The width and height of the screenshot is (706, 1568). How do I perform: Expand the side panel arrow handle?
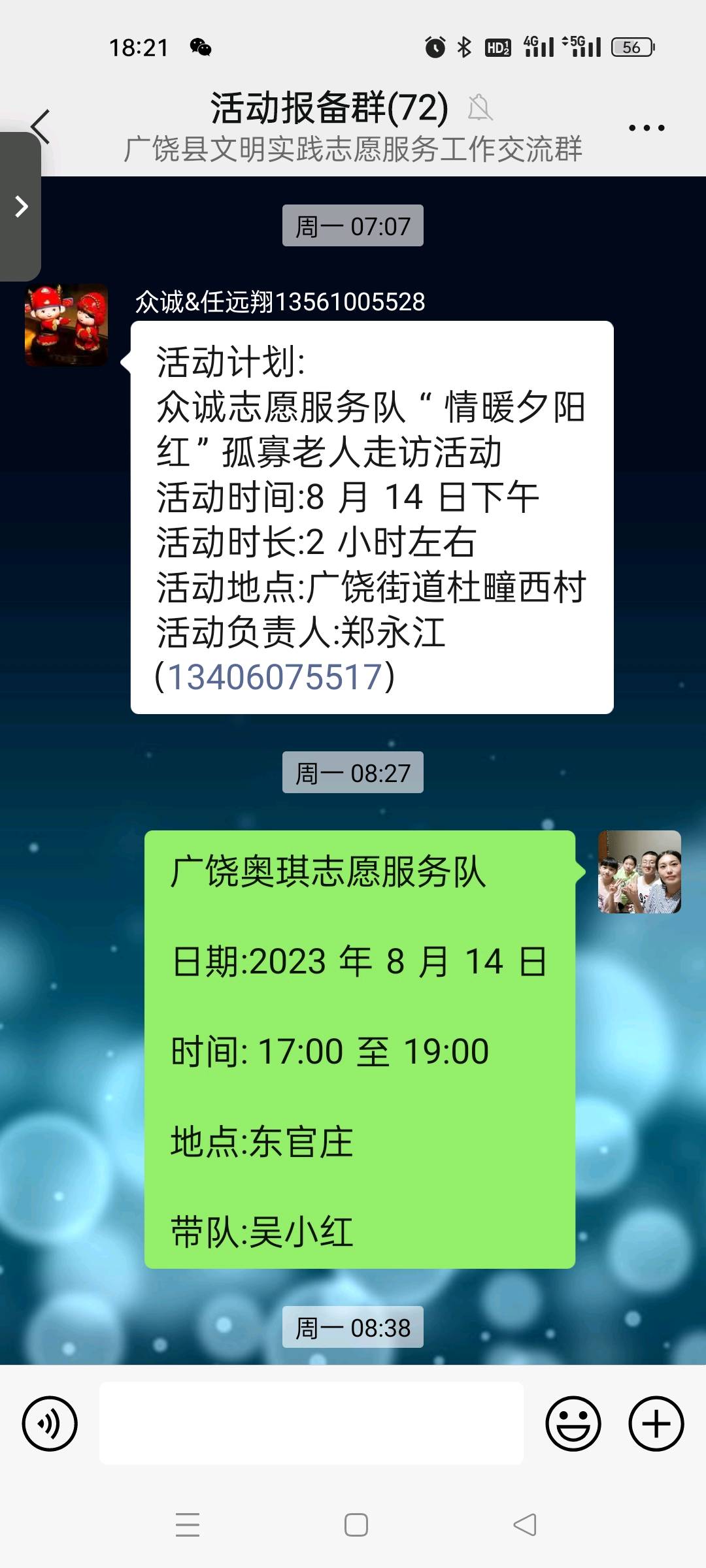pos(20,206)
